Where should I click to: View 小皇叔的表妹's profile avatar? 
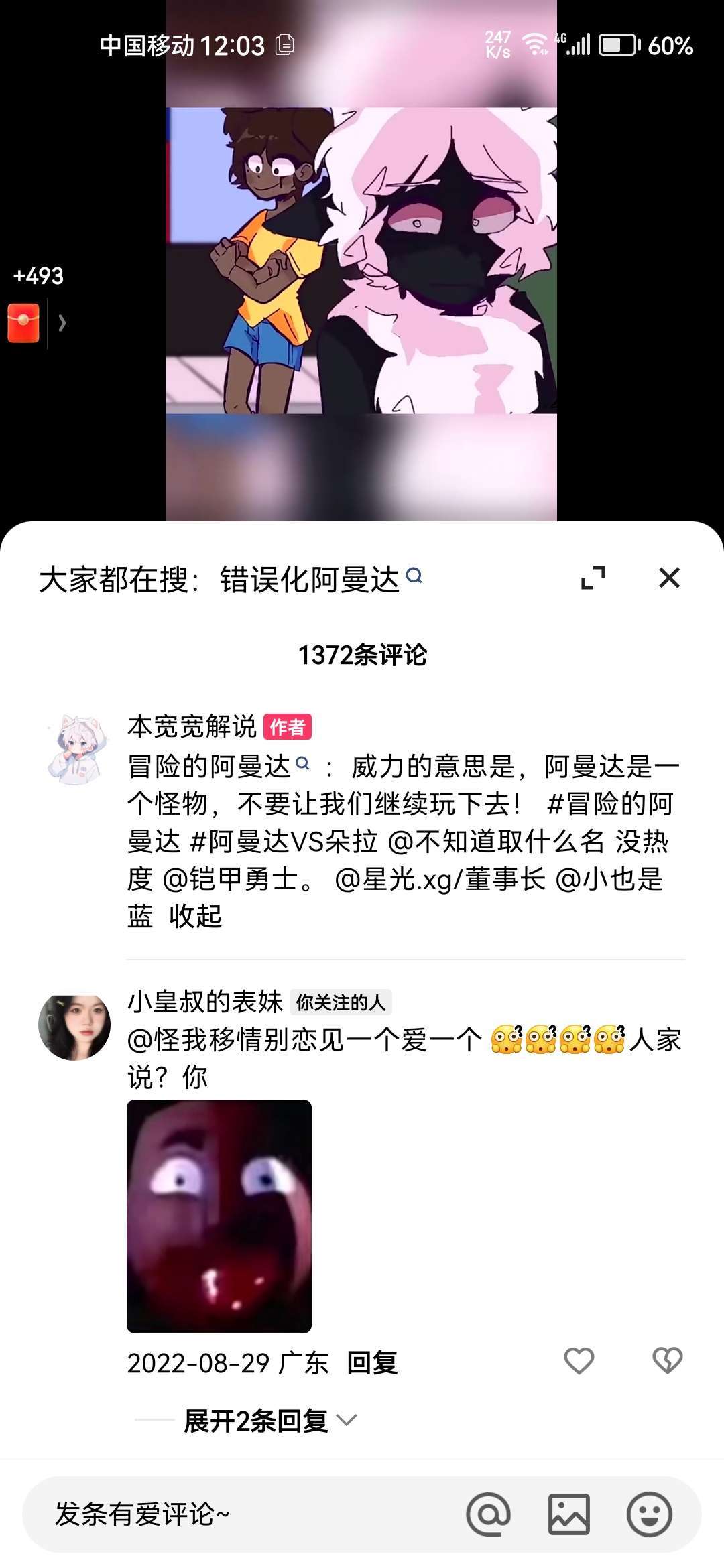coord(74,1027)
